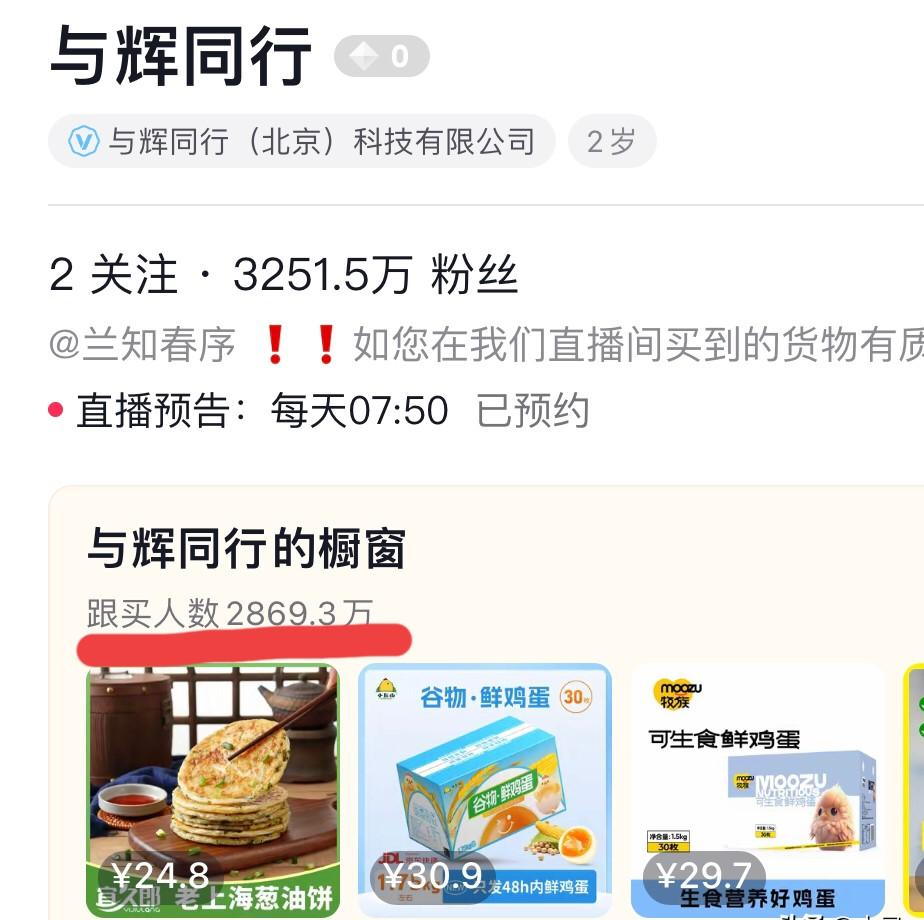Open the 老上海葱油饼 product card
This screenshot has height=920, width=924.
pyautogui.click(x=213, y=790)
